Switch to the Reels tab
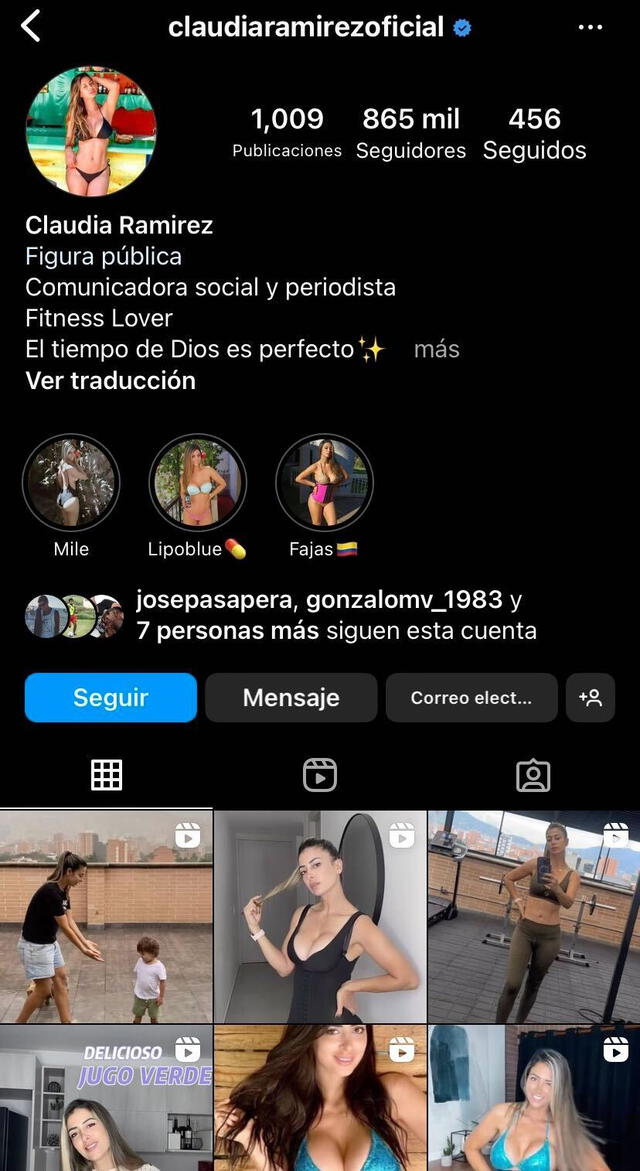Image resolution: width=640 pixels, height=1171 pixels. (x=320, y=775)
